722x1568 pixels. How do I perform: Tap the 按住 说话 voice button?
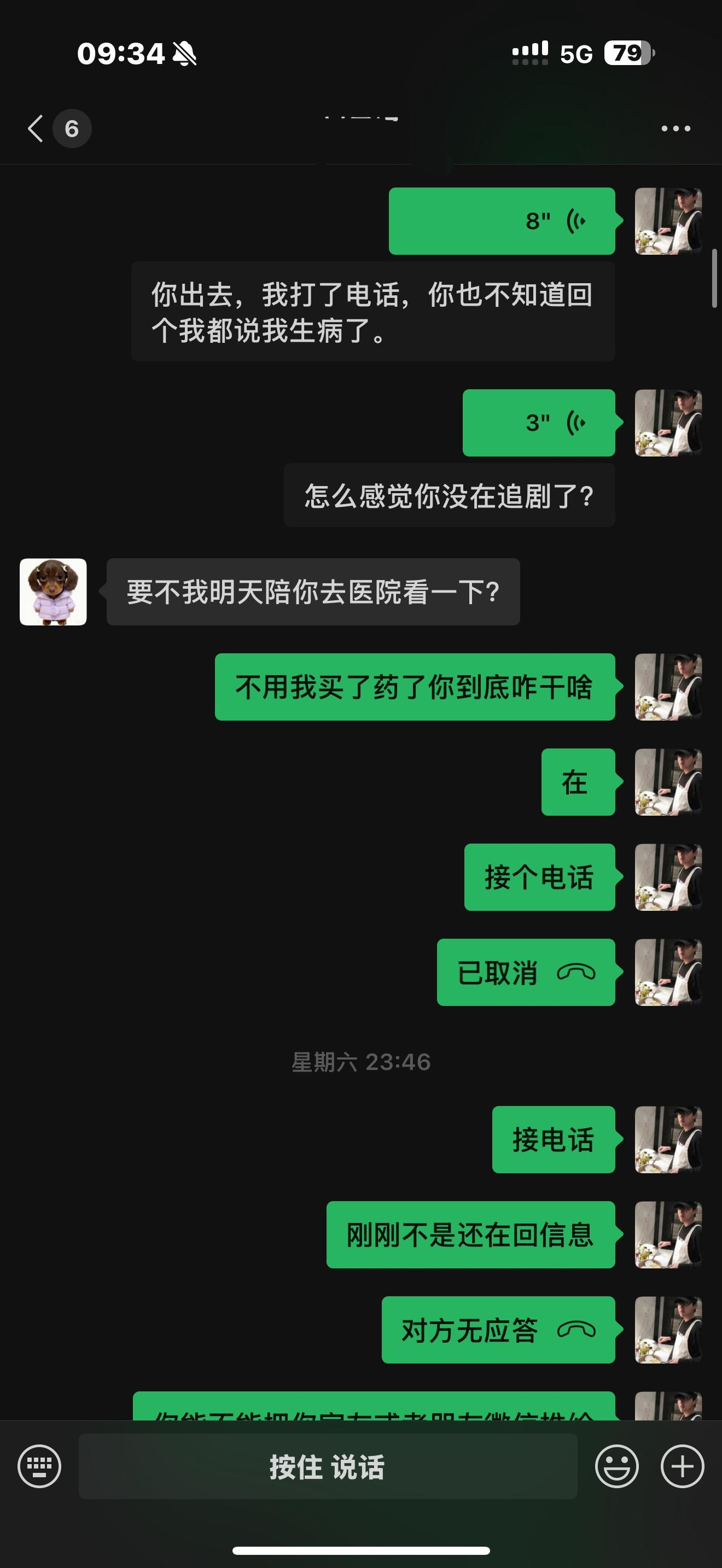coord(328,1466)
